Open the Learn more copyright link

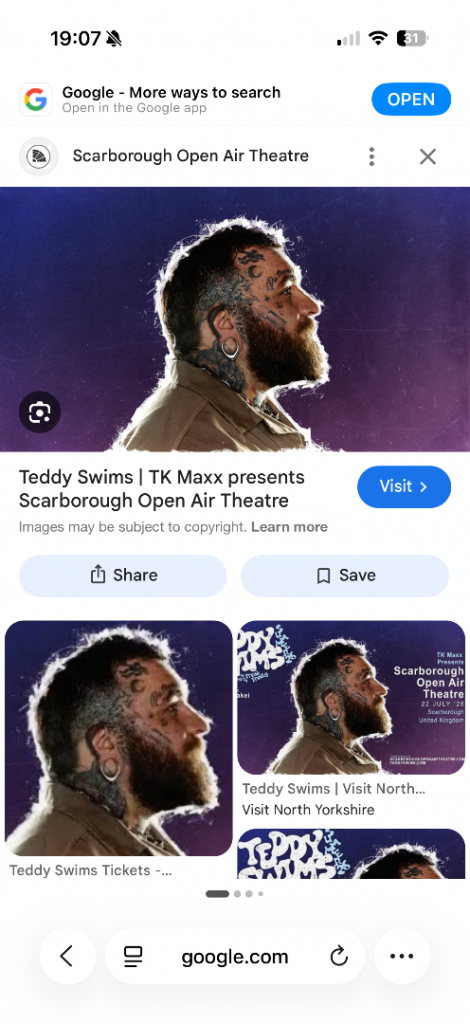tap(289, 527)
